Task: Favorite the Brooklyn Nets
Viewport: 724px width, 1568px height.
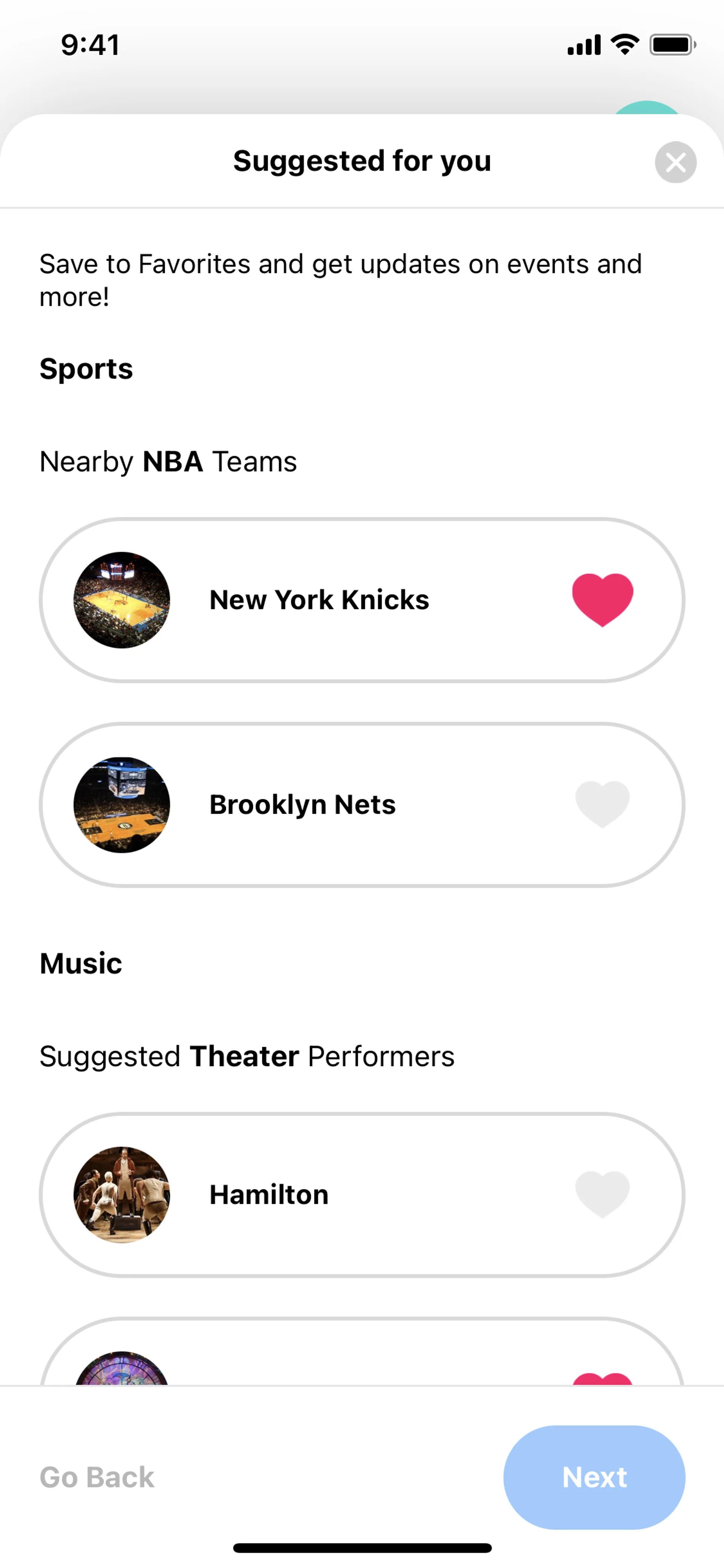Action: click(x=602, y=804)
